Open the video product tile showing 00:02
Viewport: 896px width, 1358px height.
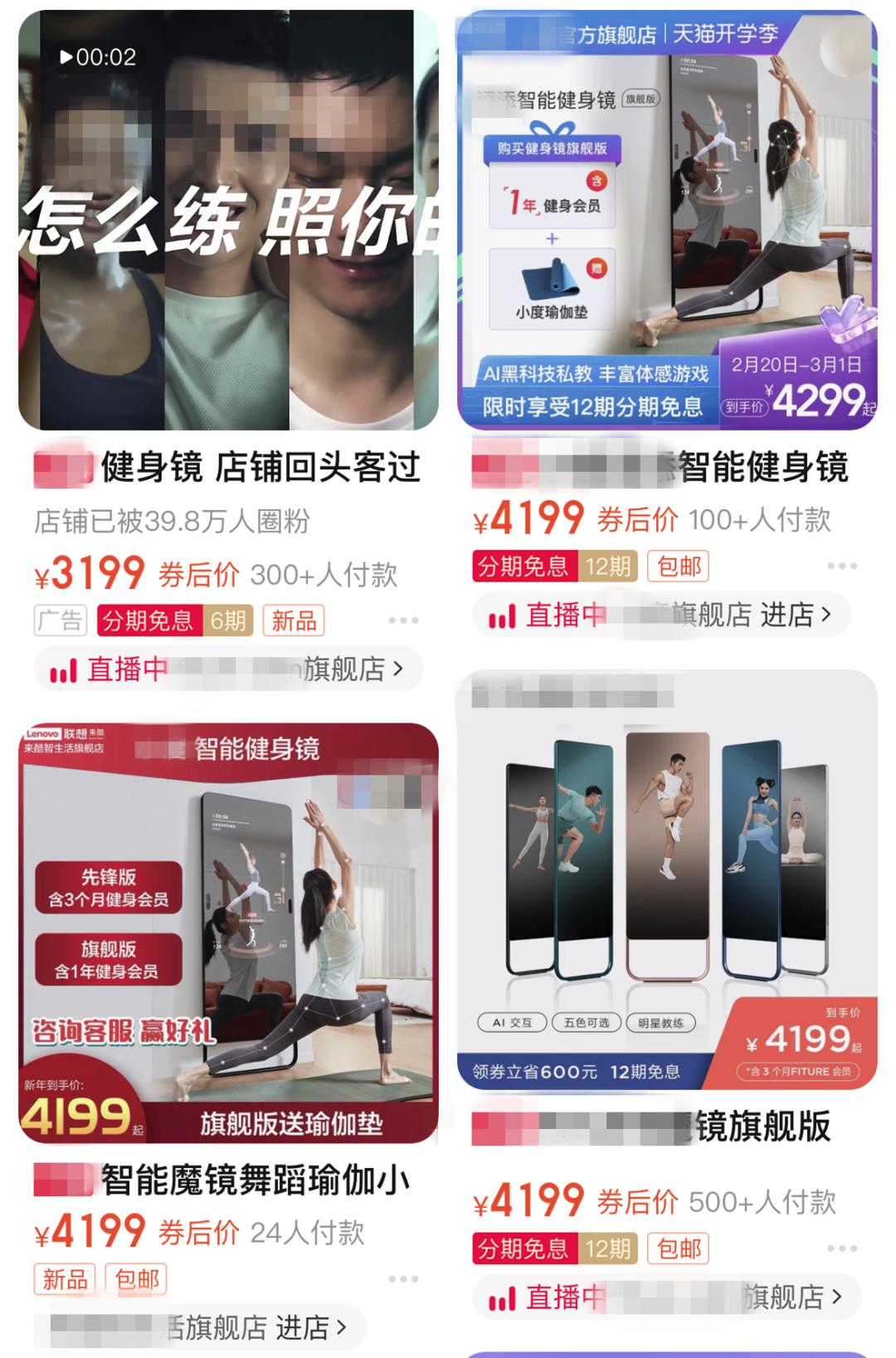point(228,220)
